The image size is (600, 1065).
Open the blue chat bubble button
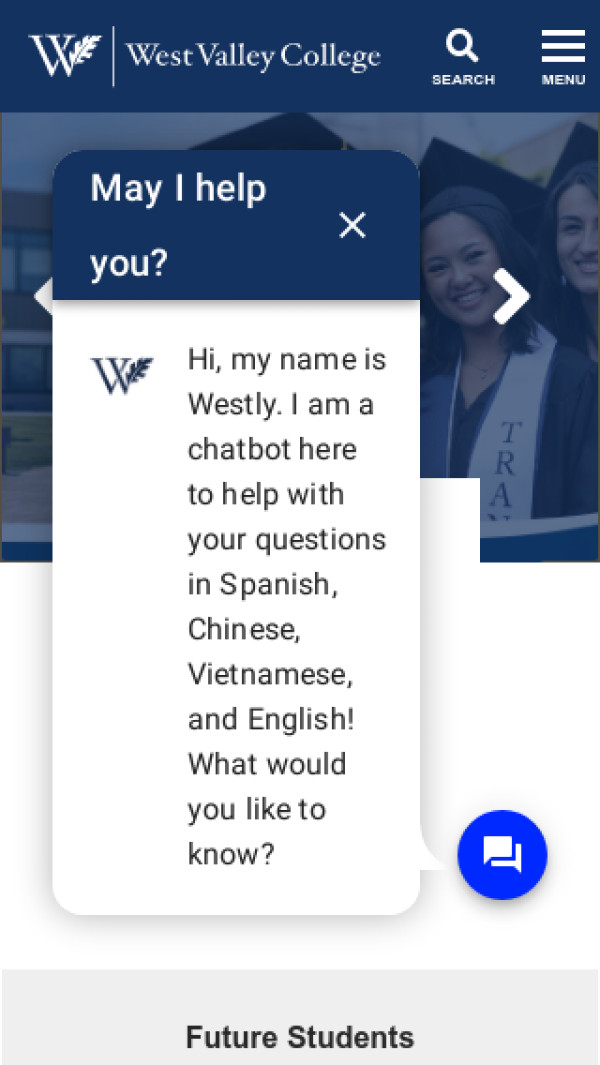click(x=502, y=855)
